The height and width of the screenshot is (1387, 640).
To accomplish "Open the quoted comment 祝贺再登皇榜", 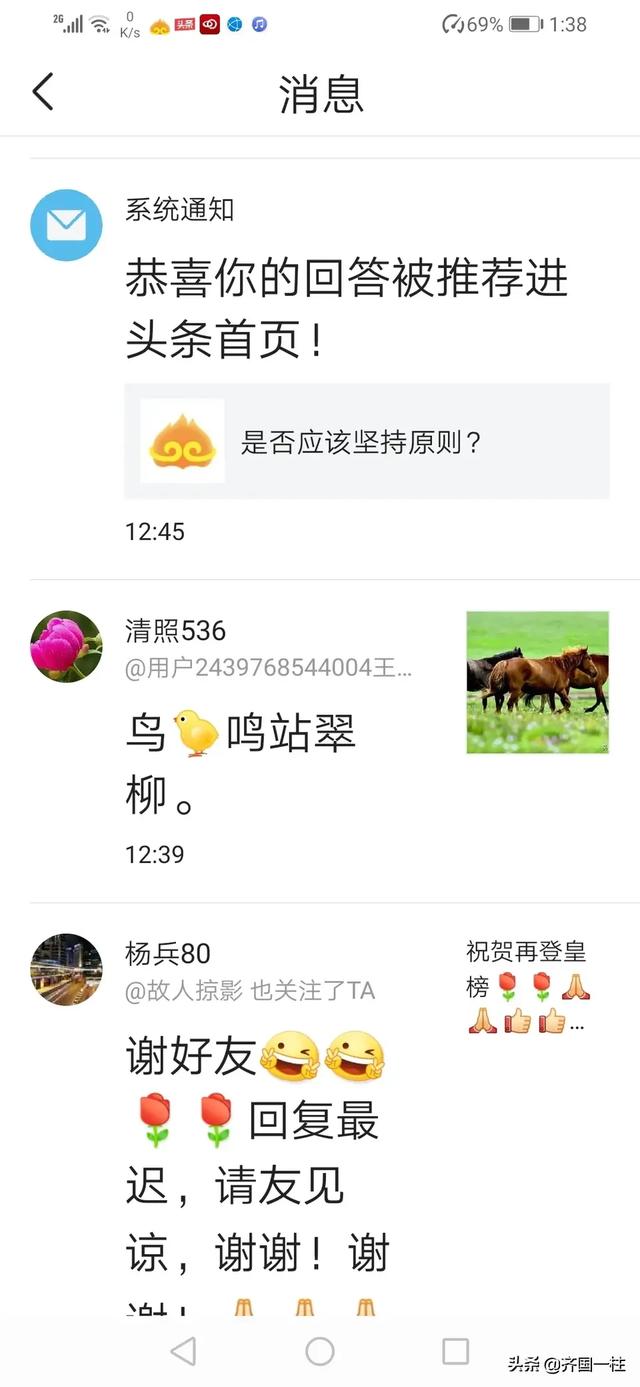I will coord(528,985).
